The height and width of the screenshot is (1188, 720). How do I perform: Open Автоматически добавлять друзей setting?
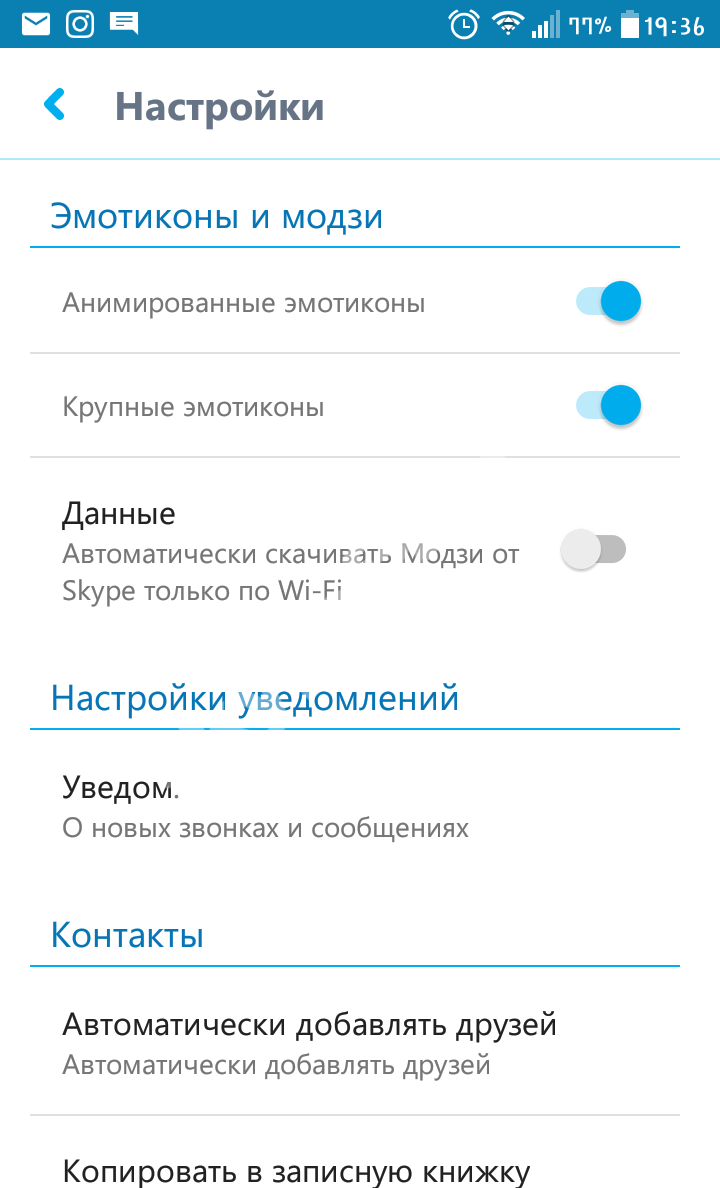pos(355,1043)
